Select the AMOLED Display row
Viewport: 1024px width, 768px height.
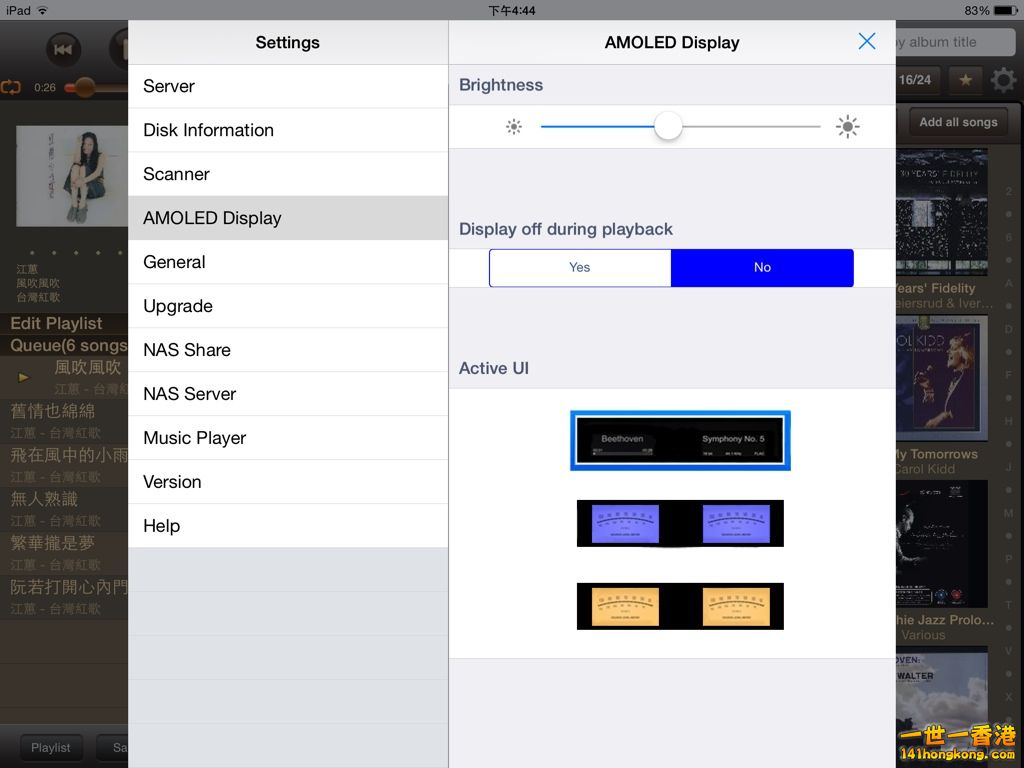pyautogui.click(x=287, y=218)
